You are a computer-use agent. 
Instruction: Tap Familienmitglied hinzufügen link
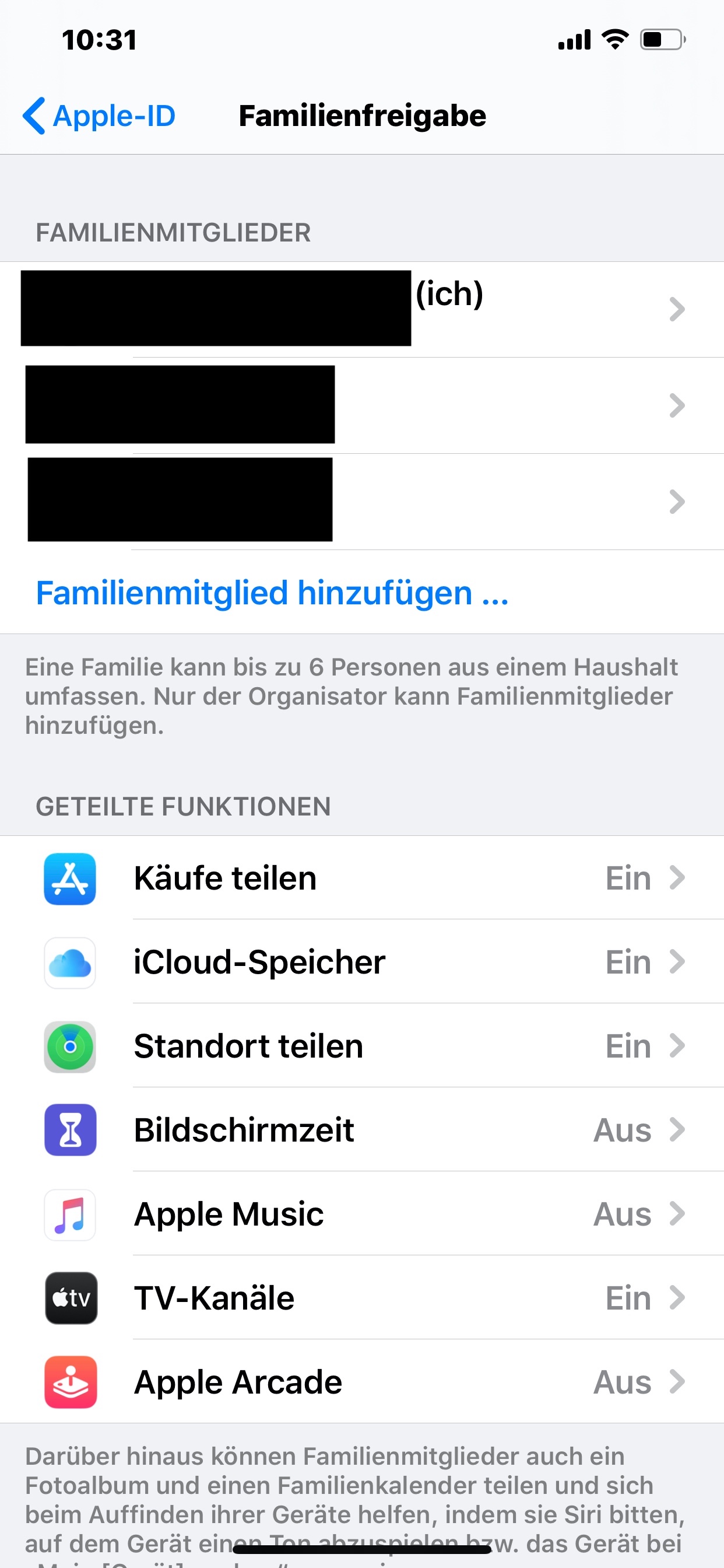tap(272, 592)
